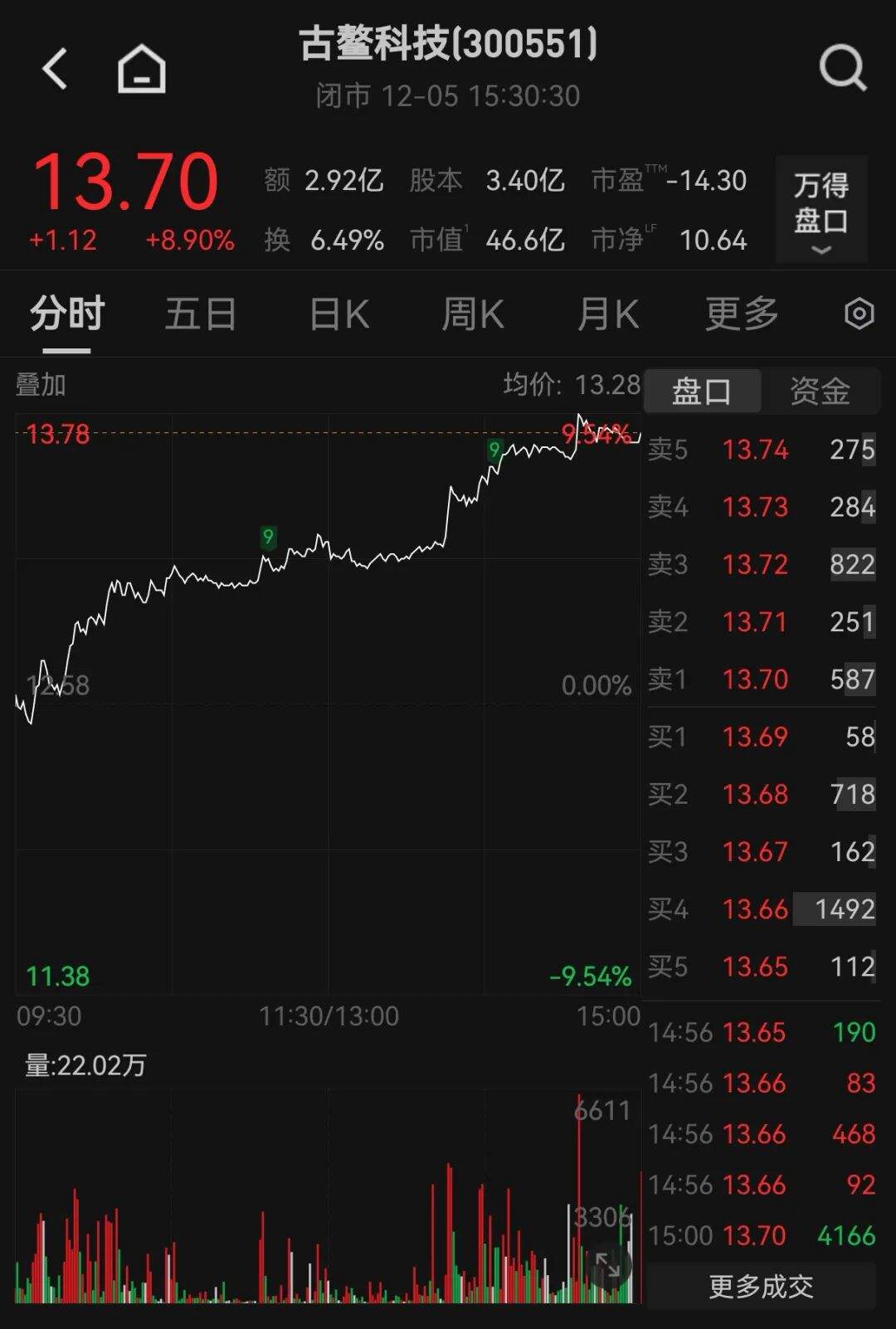Tap the 15:00 trade record showing 4166
896x1329 pixels.
click(759, 1235)
